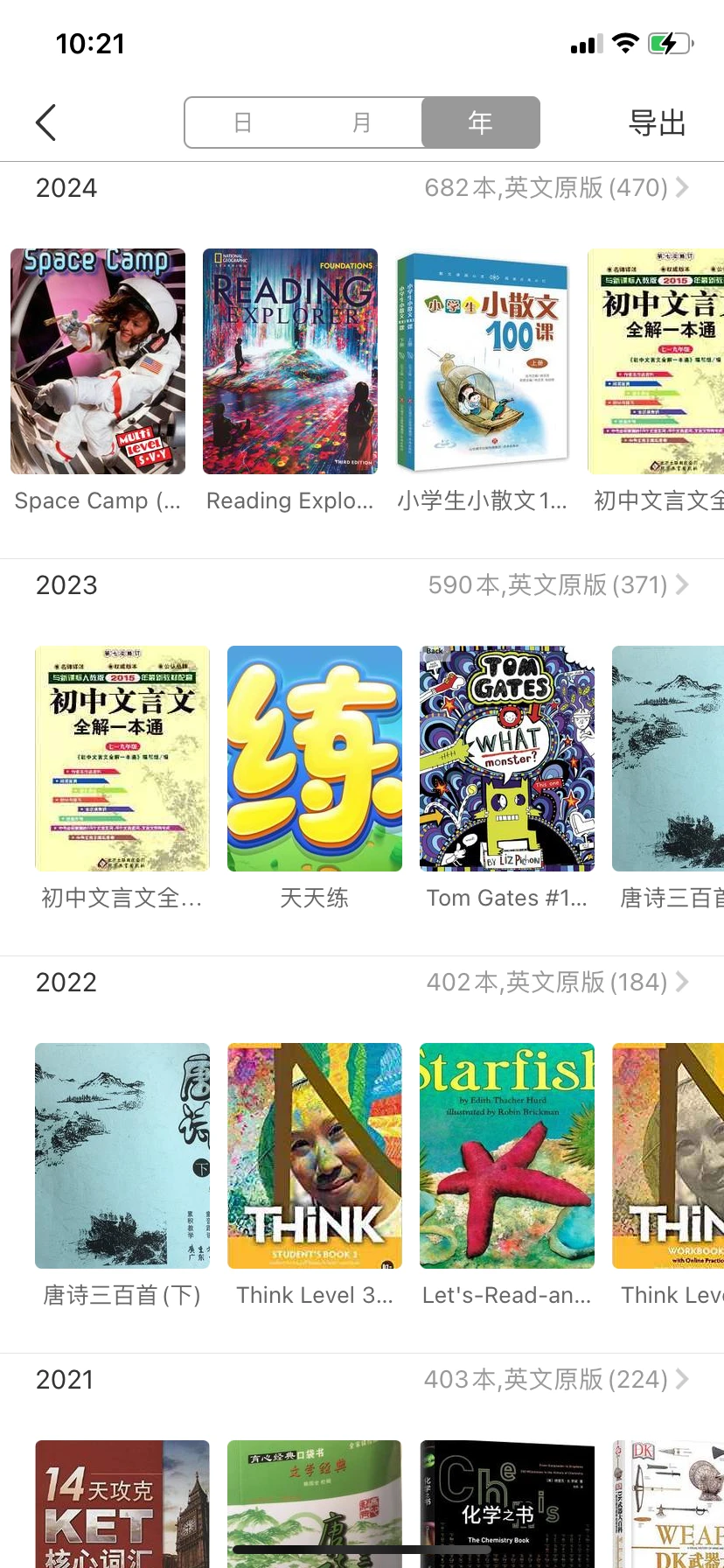Switch to the 日 day view
Viewport: 724px width, 1568px height.
(x=243, y=122)
